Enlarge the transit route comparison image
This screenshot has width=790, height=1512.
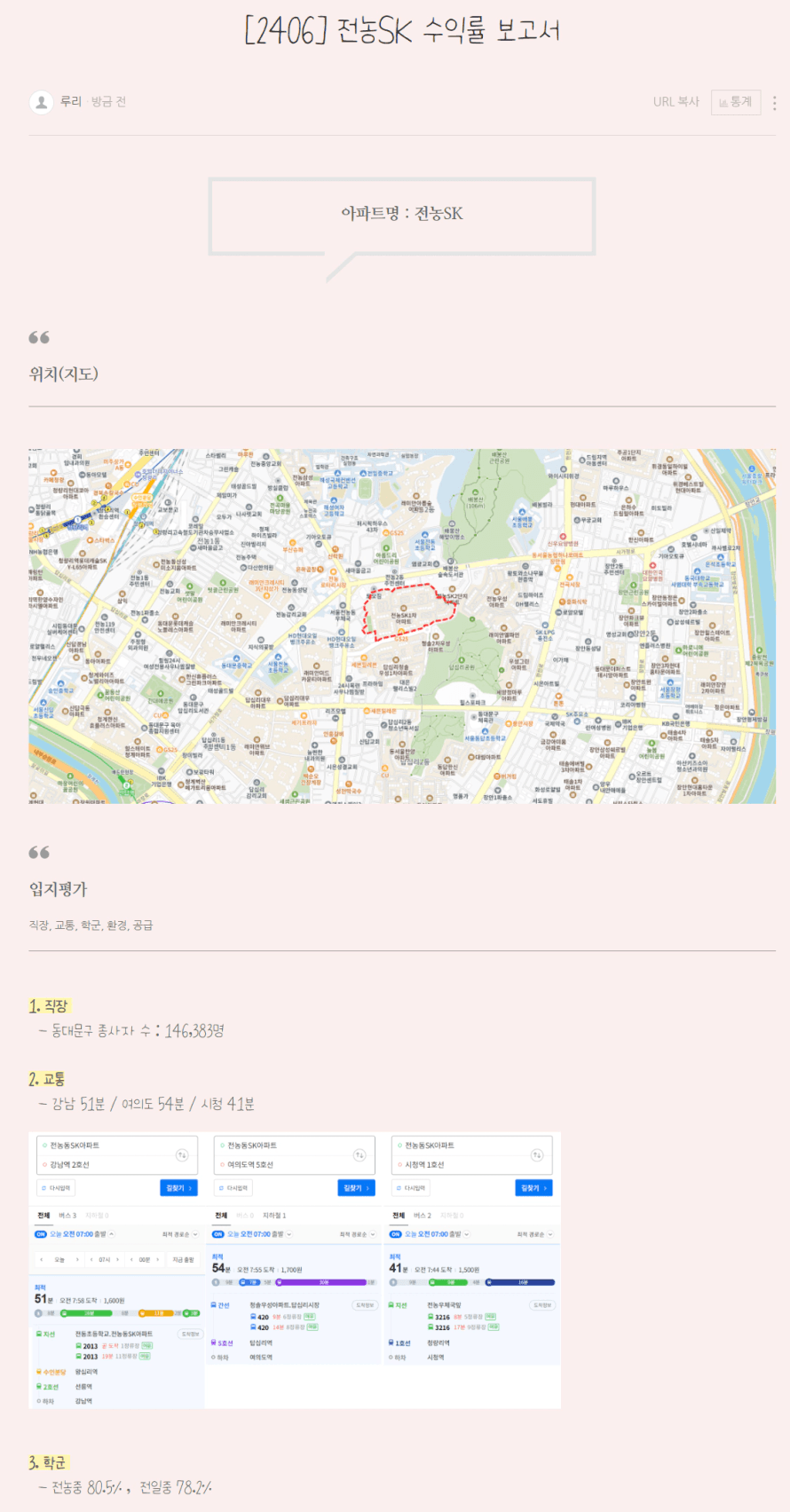pyautogui.click(x=295, y=1270)
